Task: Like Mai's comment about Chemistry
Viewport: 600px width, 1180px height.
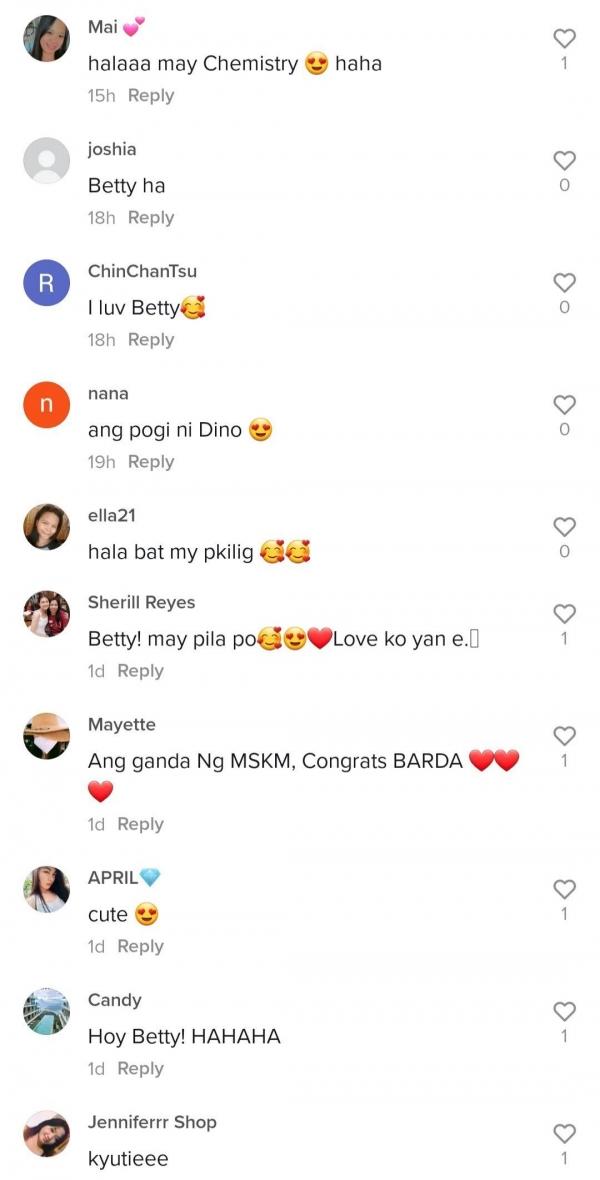Action: point(565,39)
